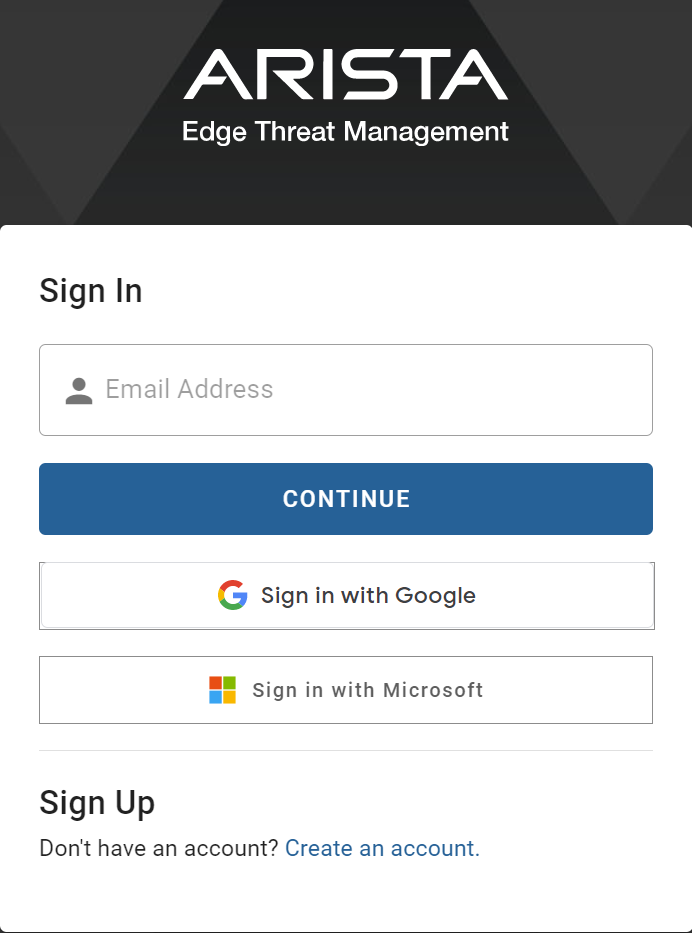Choose Sign in with Google
The width and height of the screenshot is (692, 933).
(346, 596)
